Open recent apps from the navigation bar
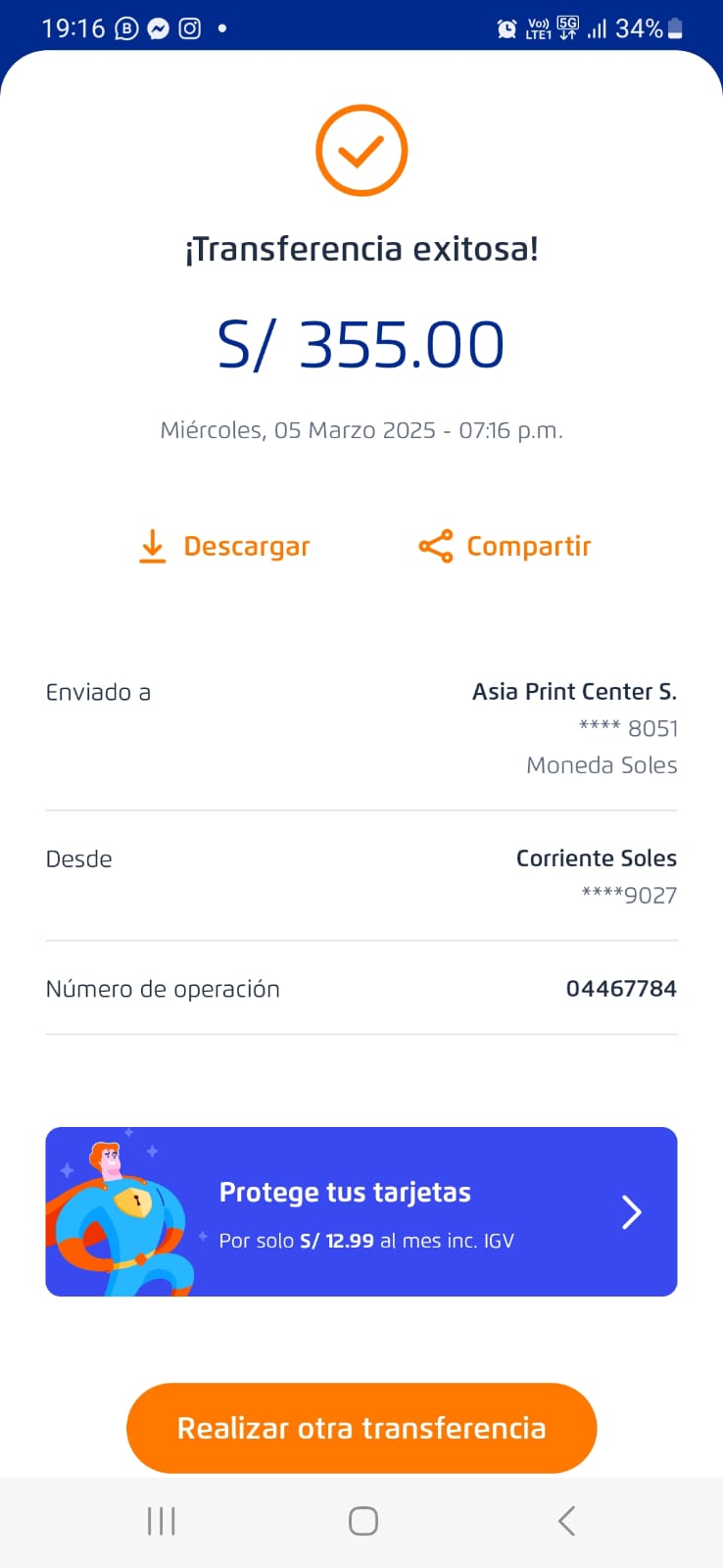723x1568 pixels. click(x=161, y=1521)
